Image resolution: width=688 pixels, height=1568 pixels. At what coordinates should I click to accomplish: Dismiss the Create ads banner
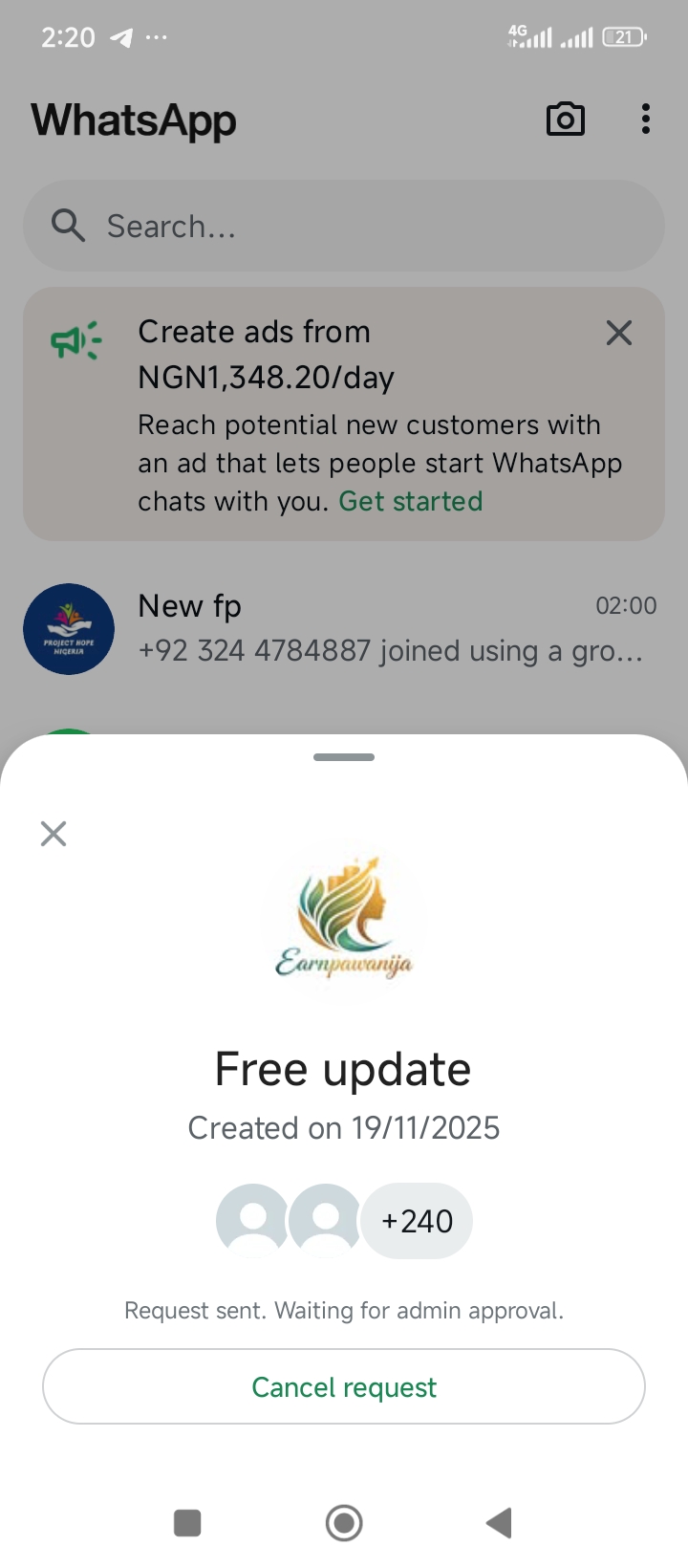point(619,333)
